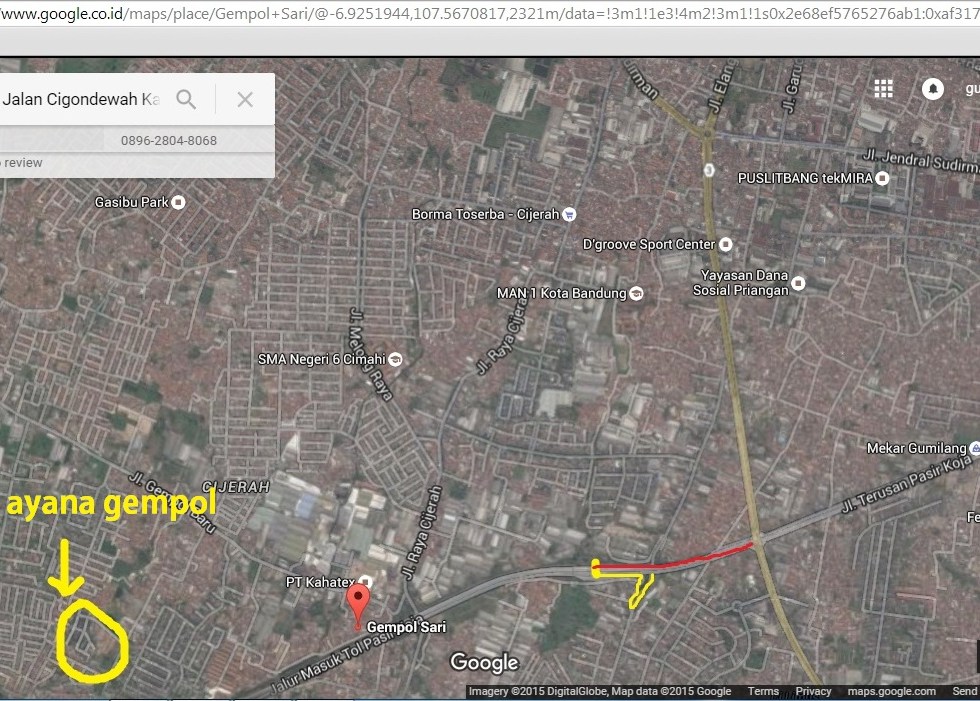Open Gasibu Park place marker
The width and height of the screenshot is (980, 701).
point(178,202)
